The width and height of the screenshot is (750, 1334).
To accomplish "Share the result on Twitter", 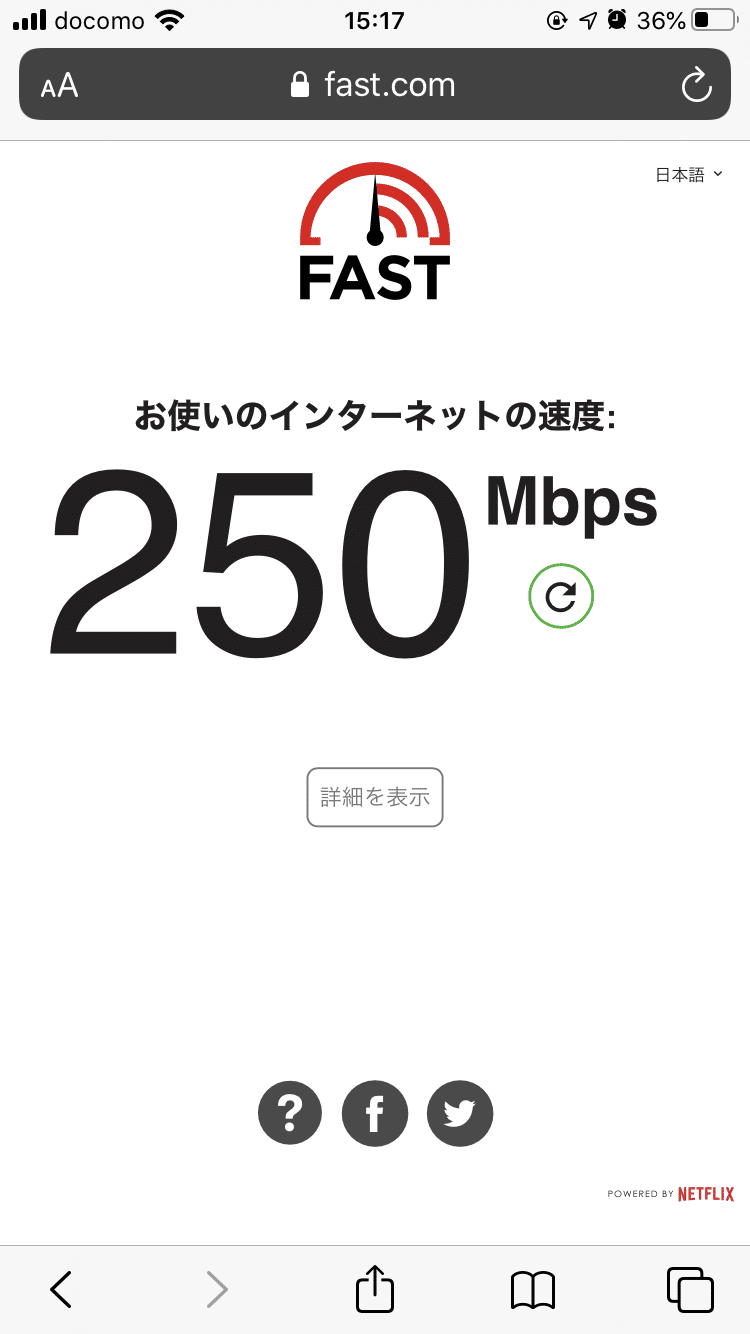I will (x=460, y=1112).
